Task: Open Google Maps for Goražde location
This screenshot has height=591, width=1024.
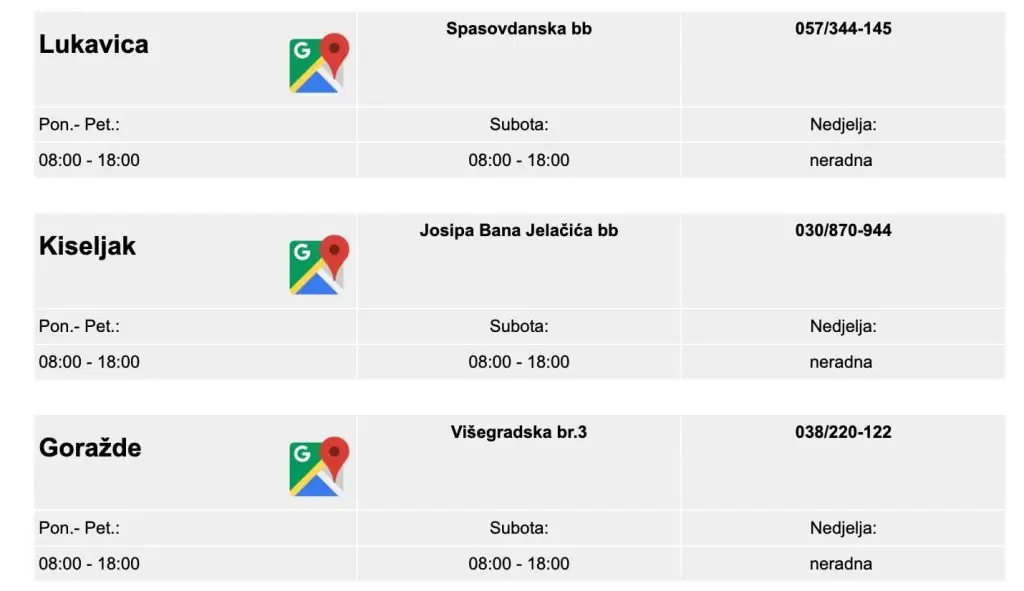Action: click(x=319, y=468)
